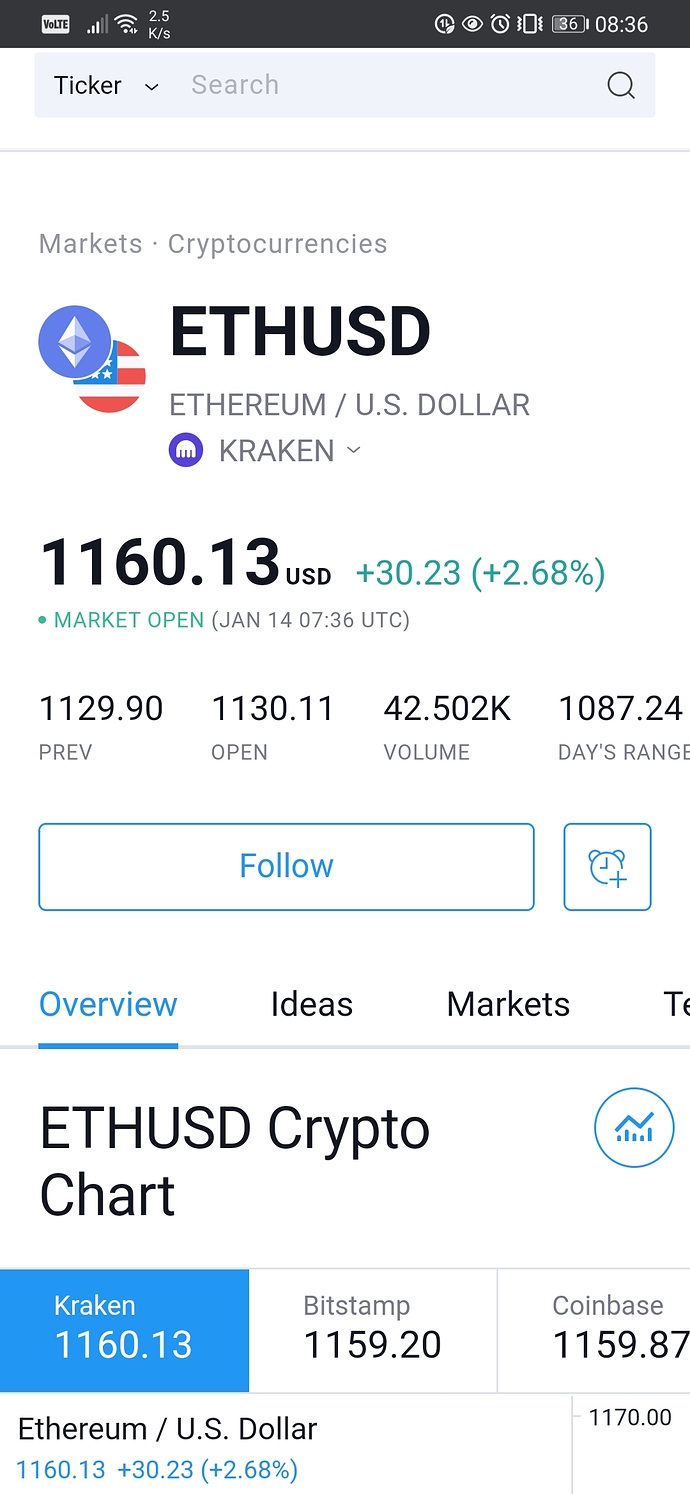This screenshot has width=690, height=1494.
Task: Follow the ETHUSD symbol
Action: coord(286,866)
